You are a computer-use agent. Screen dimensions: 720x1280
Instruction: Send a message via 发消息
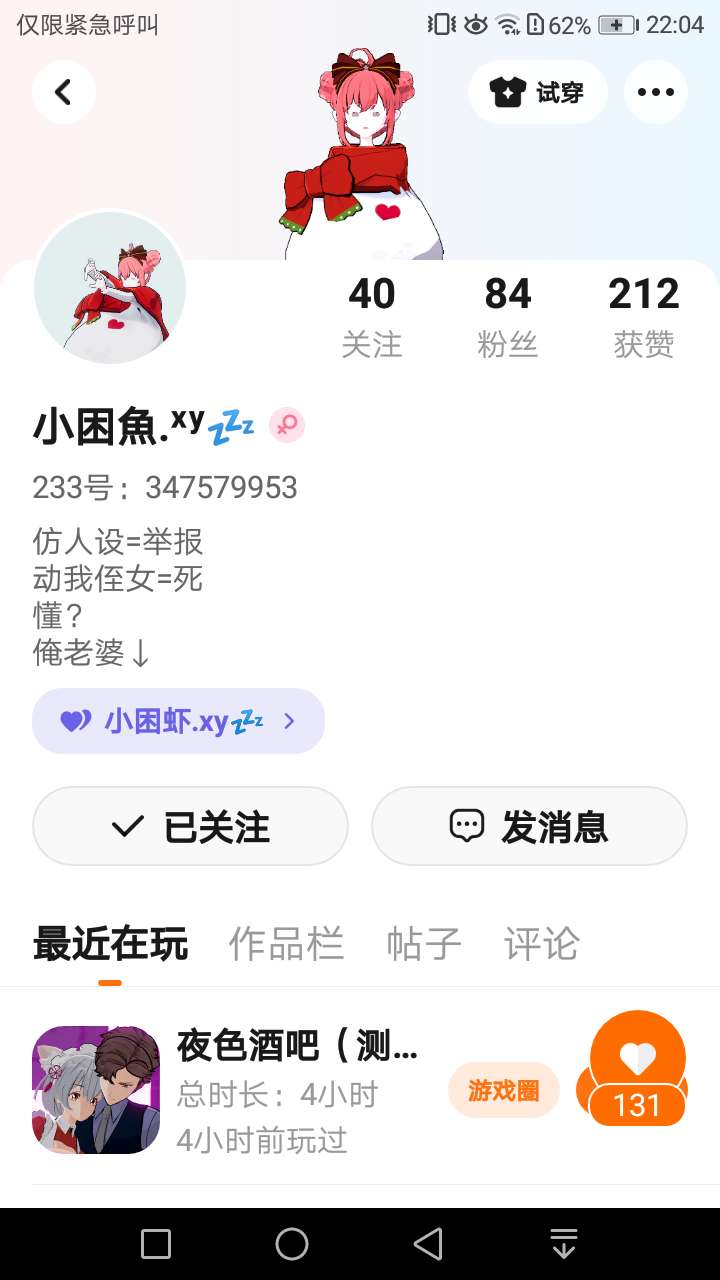click(x=529, y=826)
